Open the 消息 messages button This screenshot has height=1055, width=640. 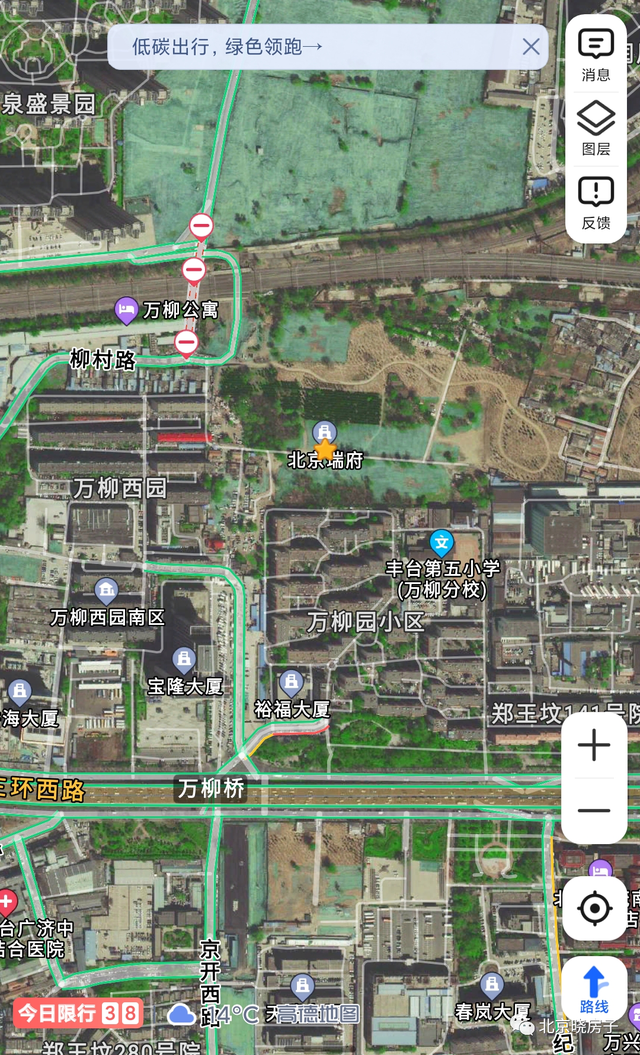coord(596,55)
